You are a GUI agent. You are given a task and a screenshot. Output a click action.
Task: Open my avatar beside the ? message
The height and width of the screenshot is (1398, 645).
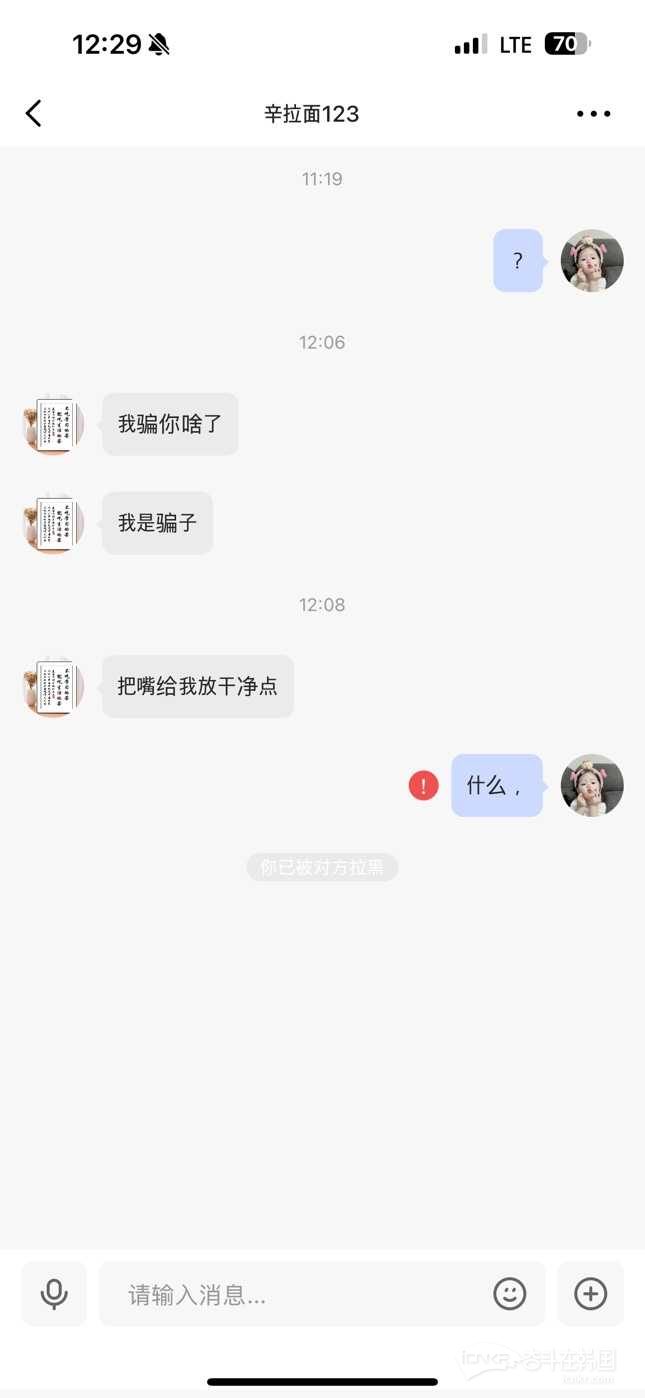[592, 261]
